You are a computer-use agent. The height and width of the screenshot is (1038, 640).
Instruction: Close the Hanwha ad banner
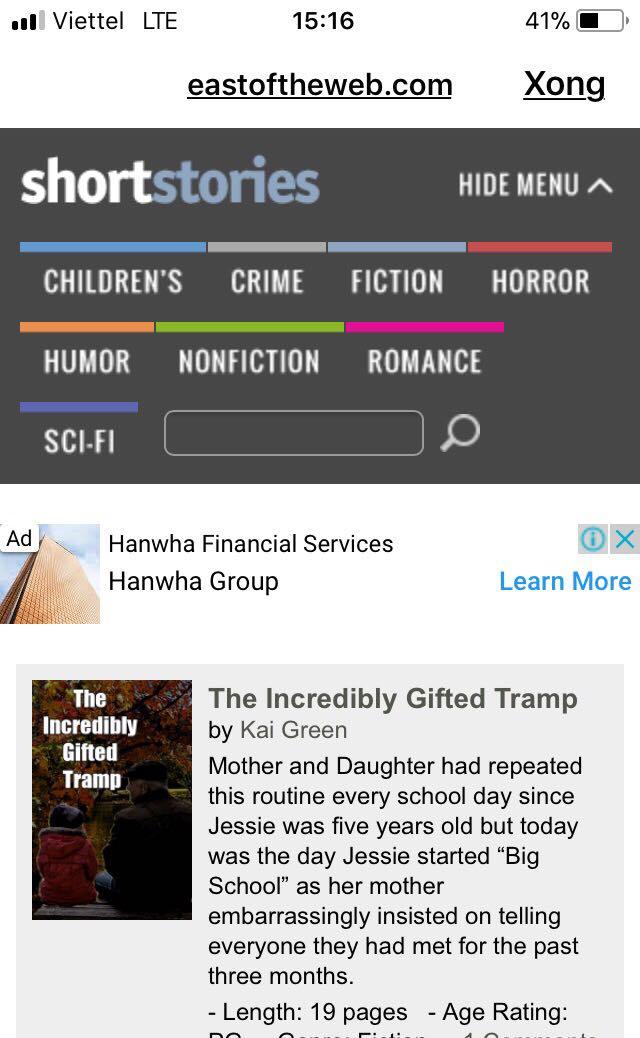point(625,540)
